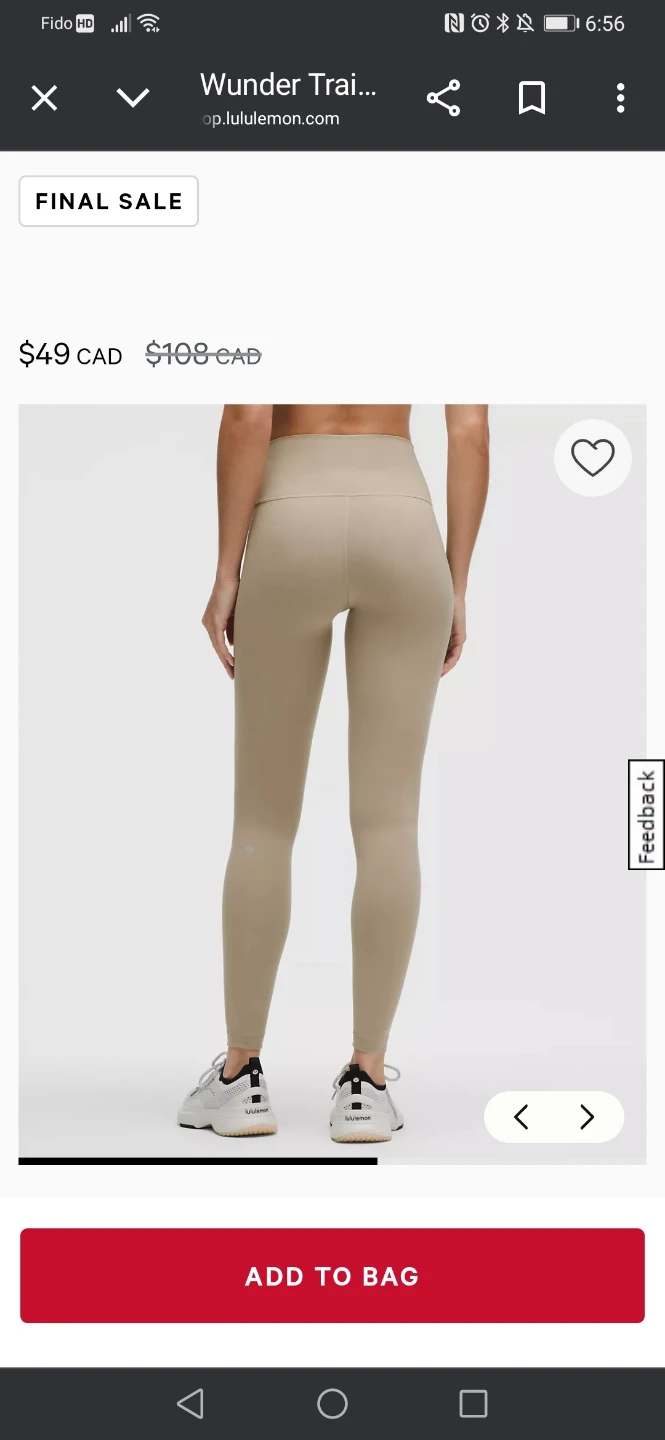Share this lululemon page
The width and height of the screenshot is (665, 1440).
click(443, 98)
